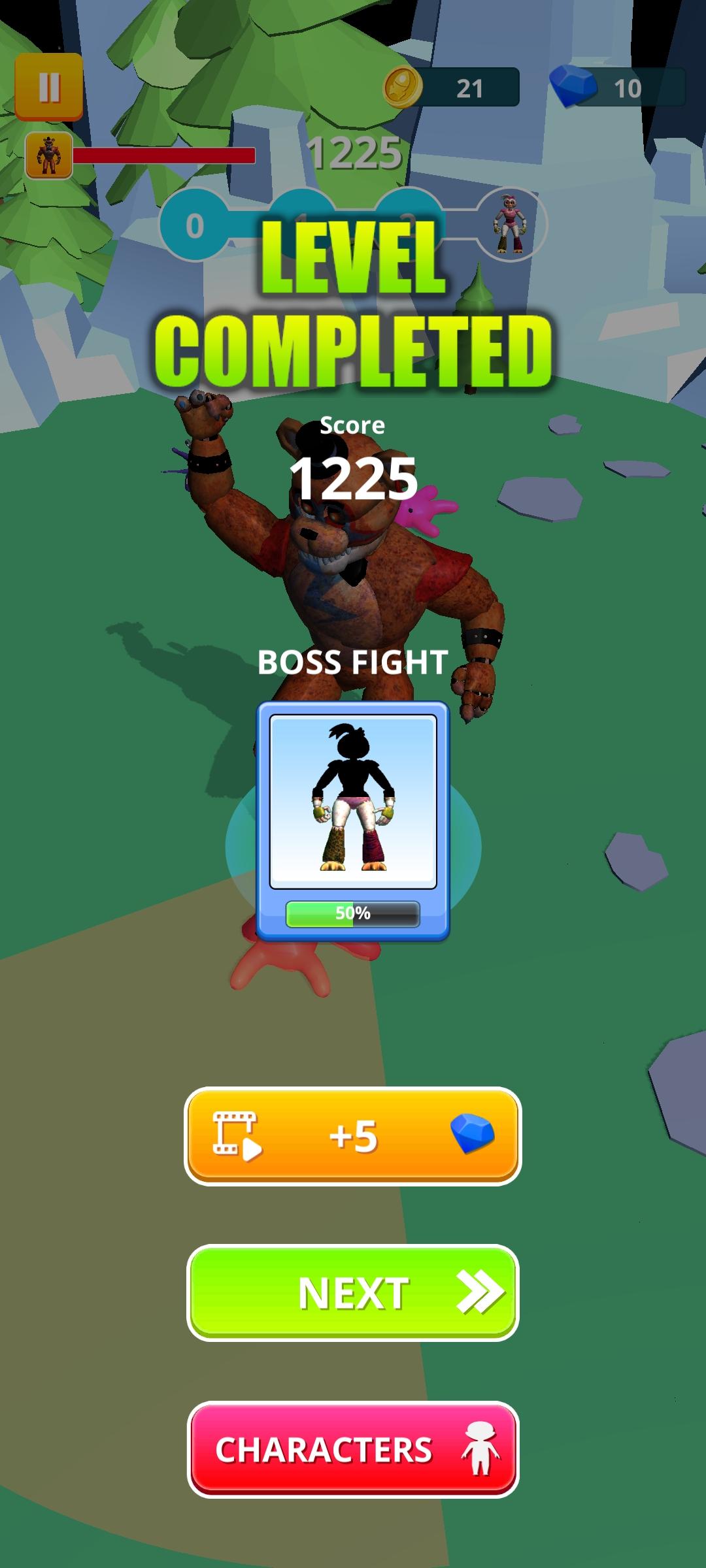Watch video ad for +5 gems

click(352, 1135)
